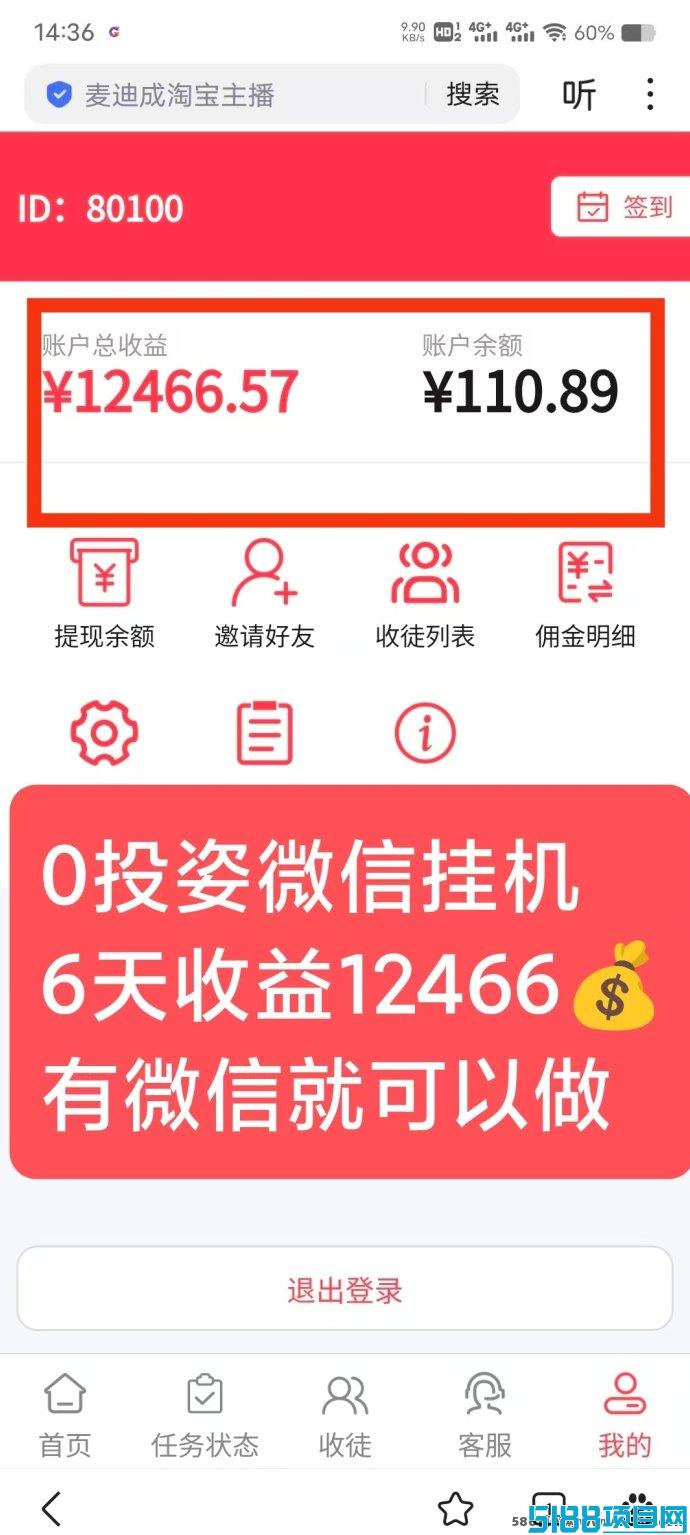690x1535 pixels.
Task: Log out with 退出登录
Action: click(x=345, y=1289)
